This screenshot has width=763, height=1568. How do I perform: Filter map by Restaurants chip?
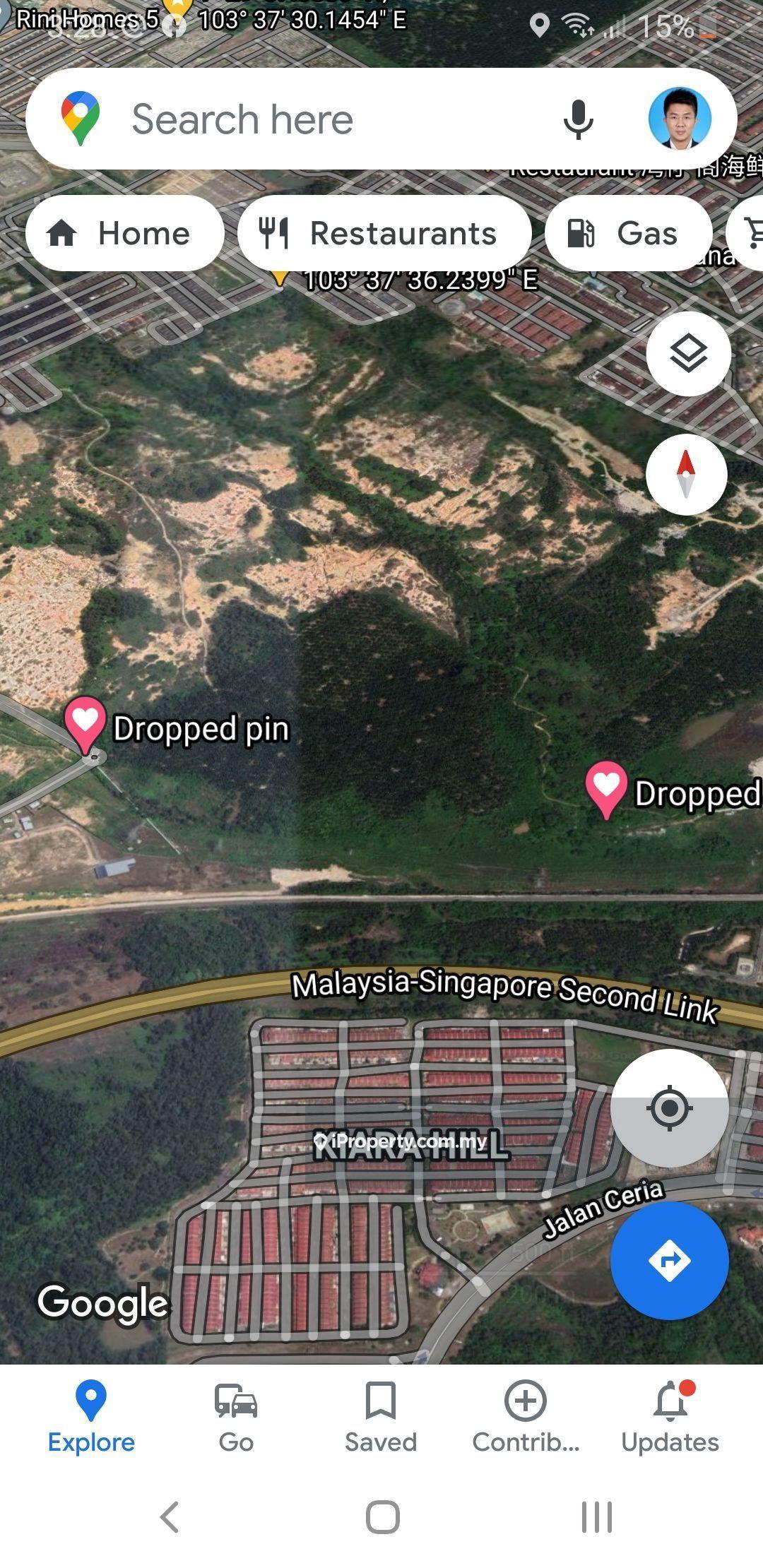[x=384, y=233]
